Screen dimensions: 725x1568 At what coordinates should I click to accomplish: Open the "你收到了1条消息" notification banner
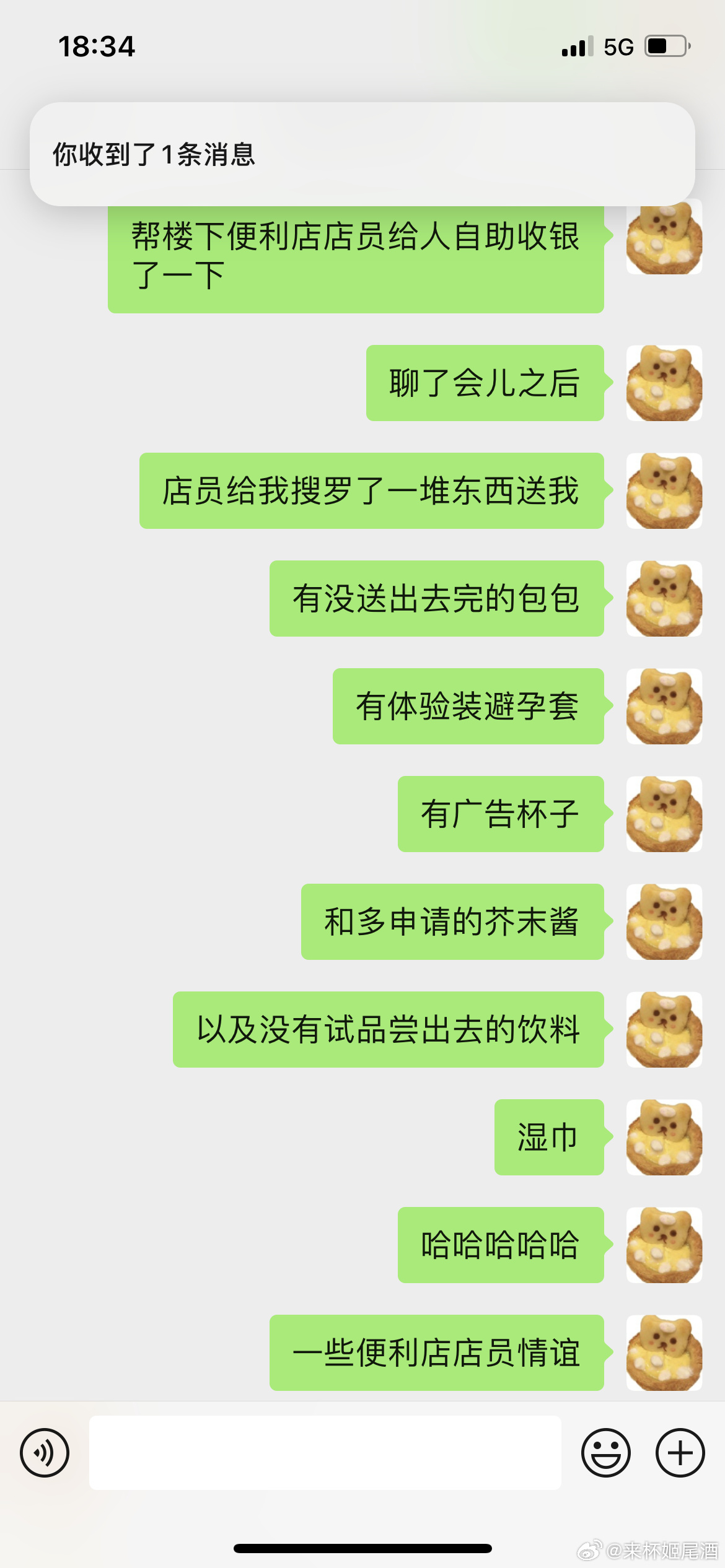[362, 154]
